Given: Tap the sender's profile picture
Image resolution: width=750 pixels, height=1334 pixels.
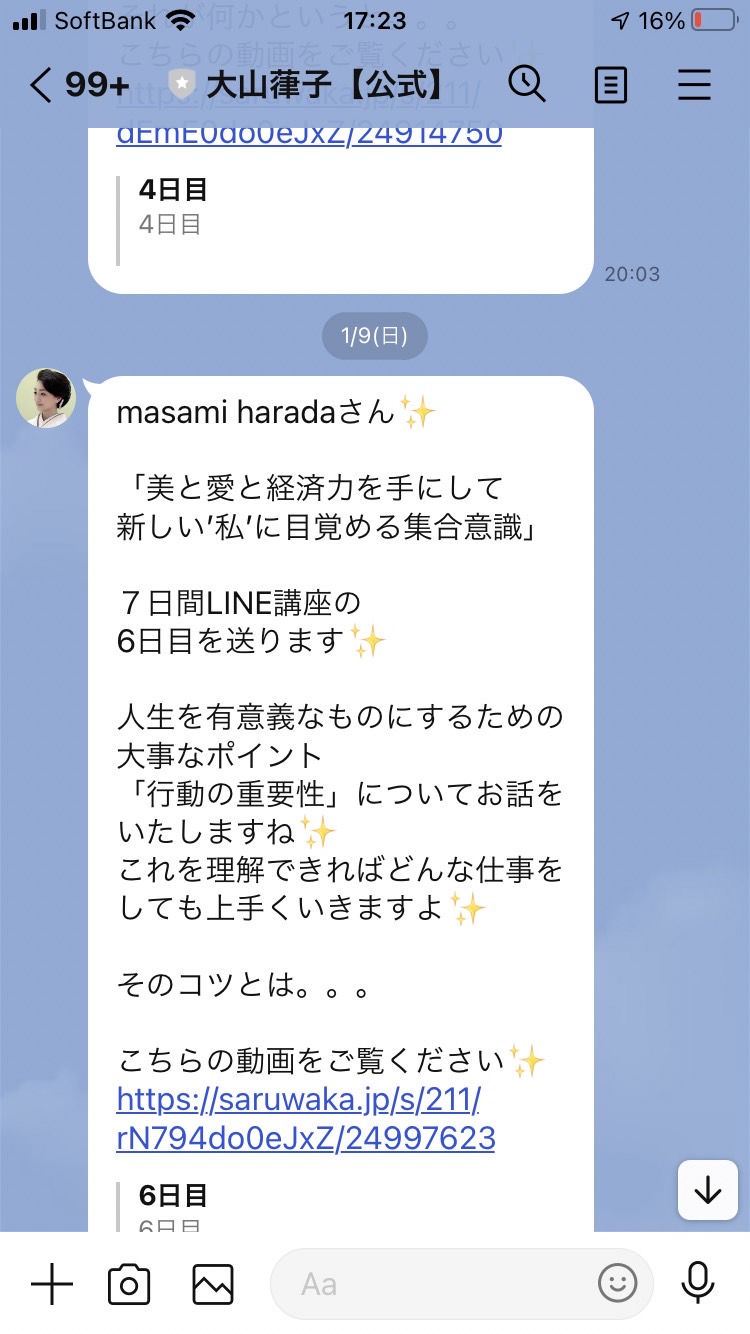Looking at the screenshot, I should (46, 398).
